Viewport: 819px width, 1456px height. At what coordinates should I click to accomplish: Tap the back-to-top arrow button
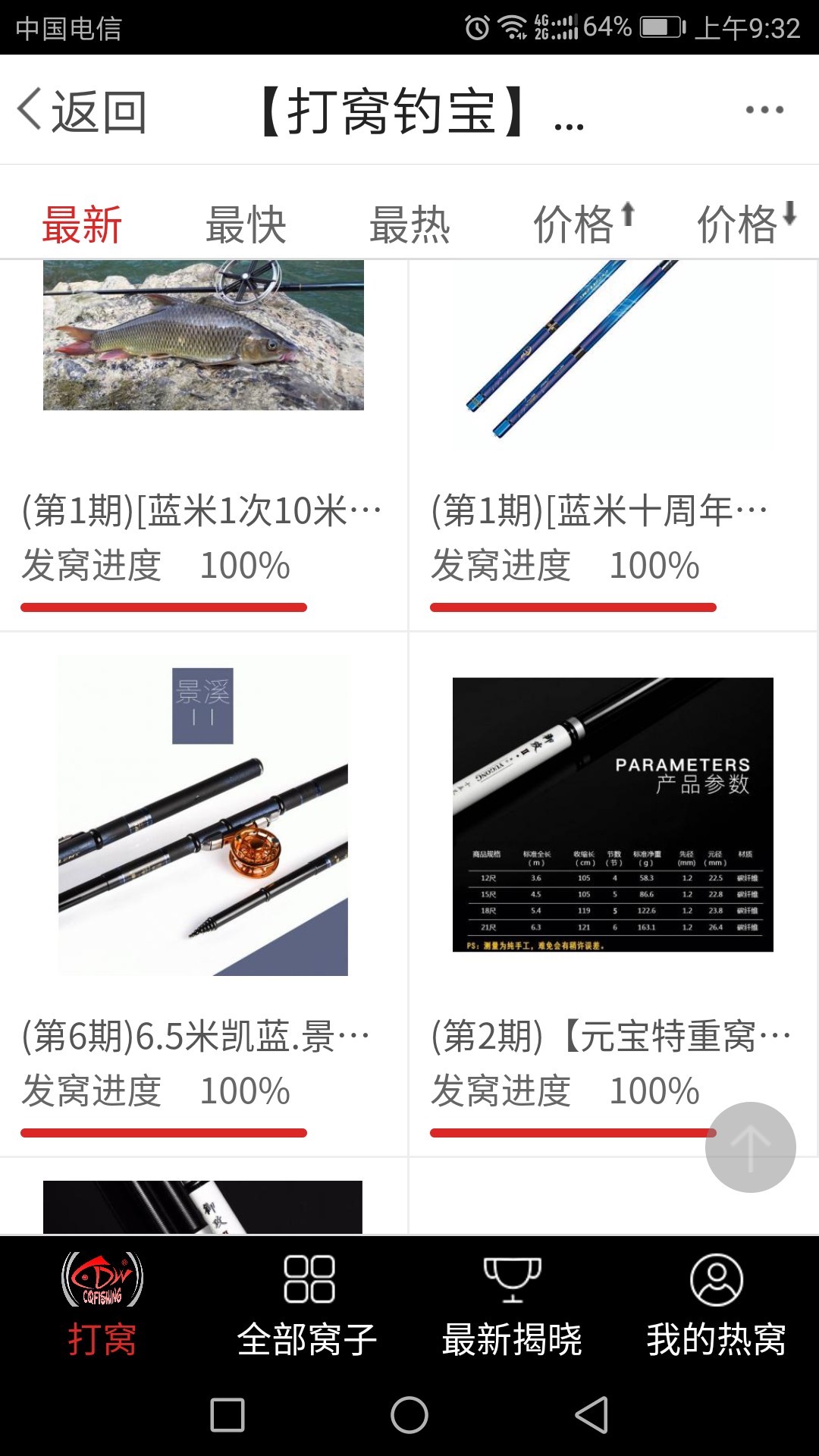coord(750,1147)
